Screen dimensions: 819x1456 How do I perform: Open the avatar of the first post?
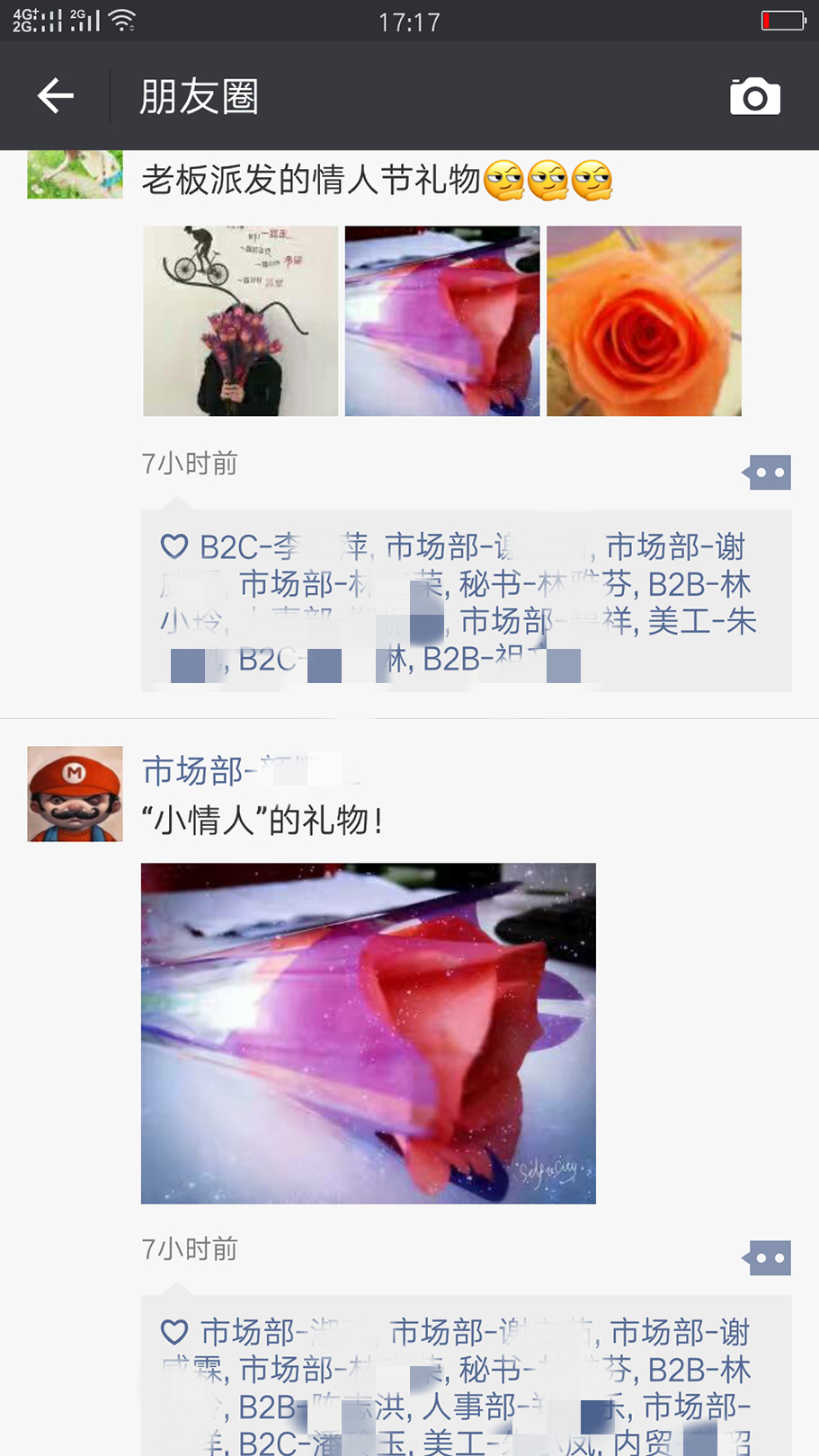tap(75, 174)
